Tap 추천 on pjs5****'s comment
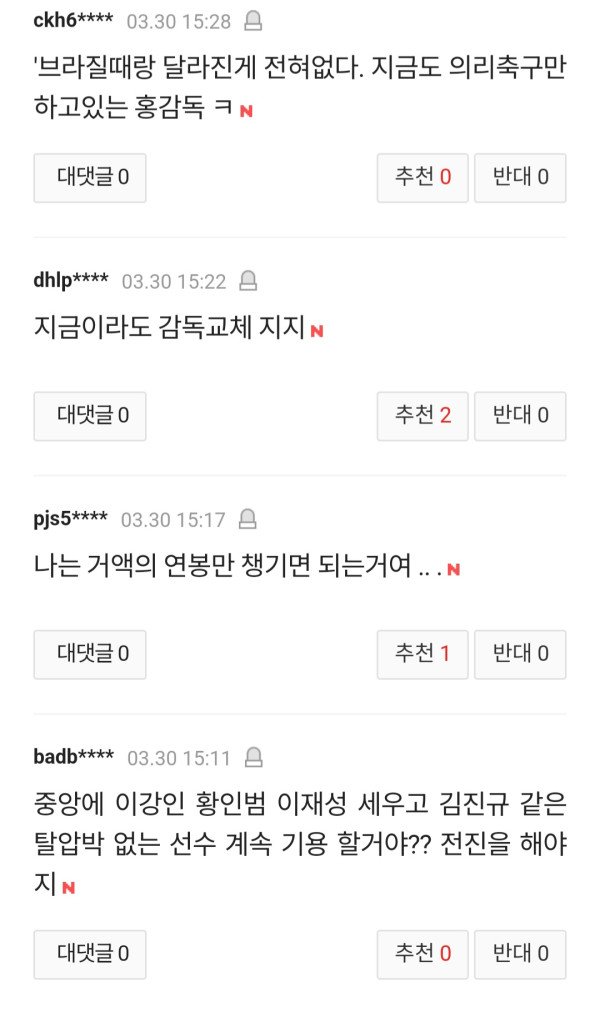 [422, 654]
